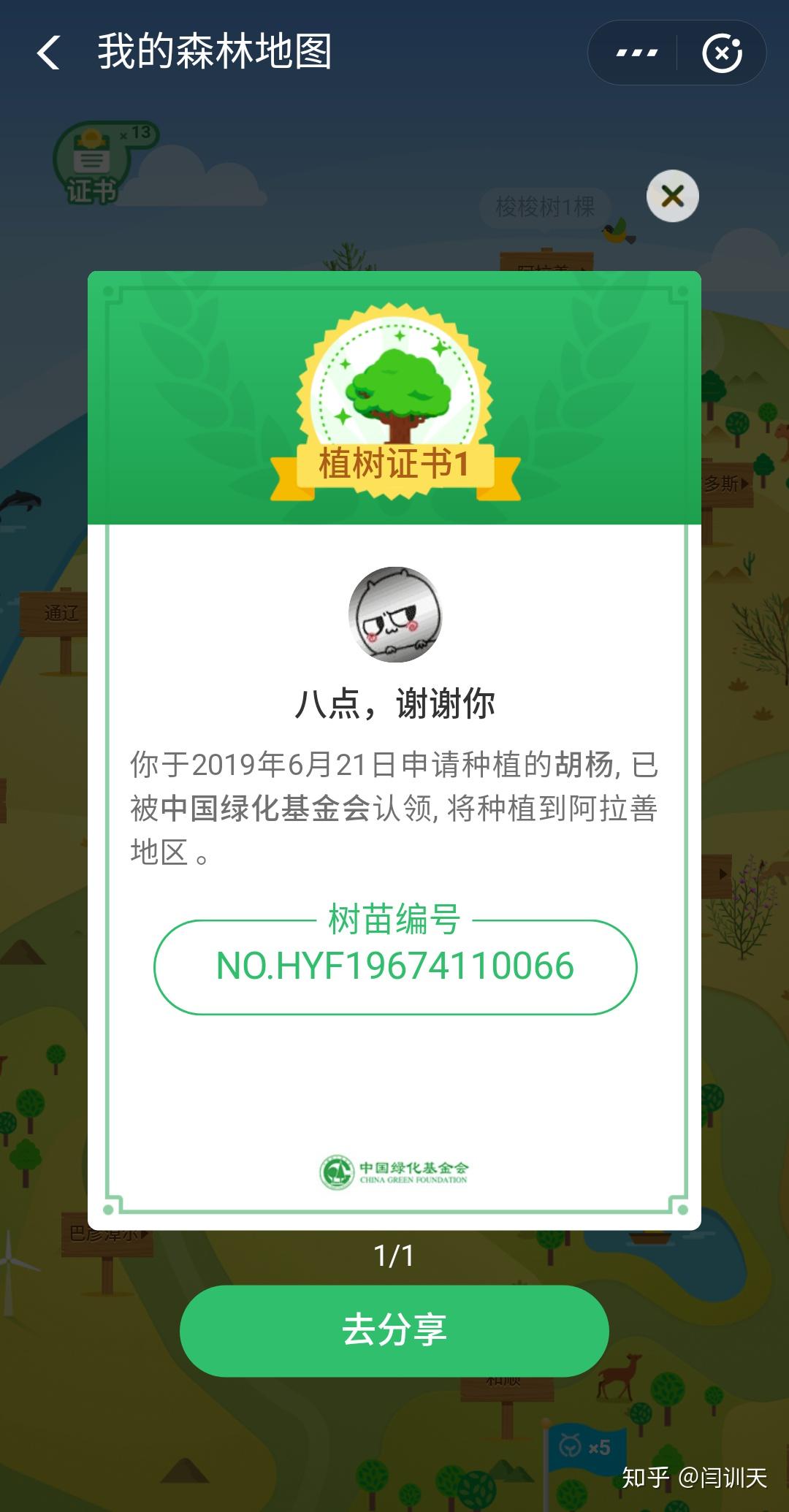Open the three-dot more options menu

coord(636,53)
